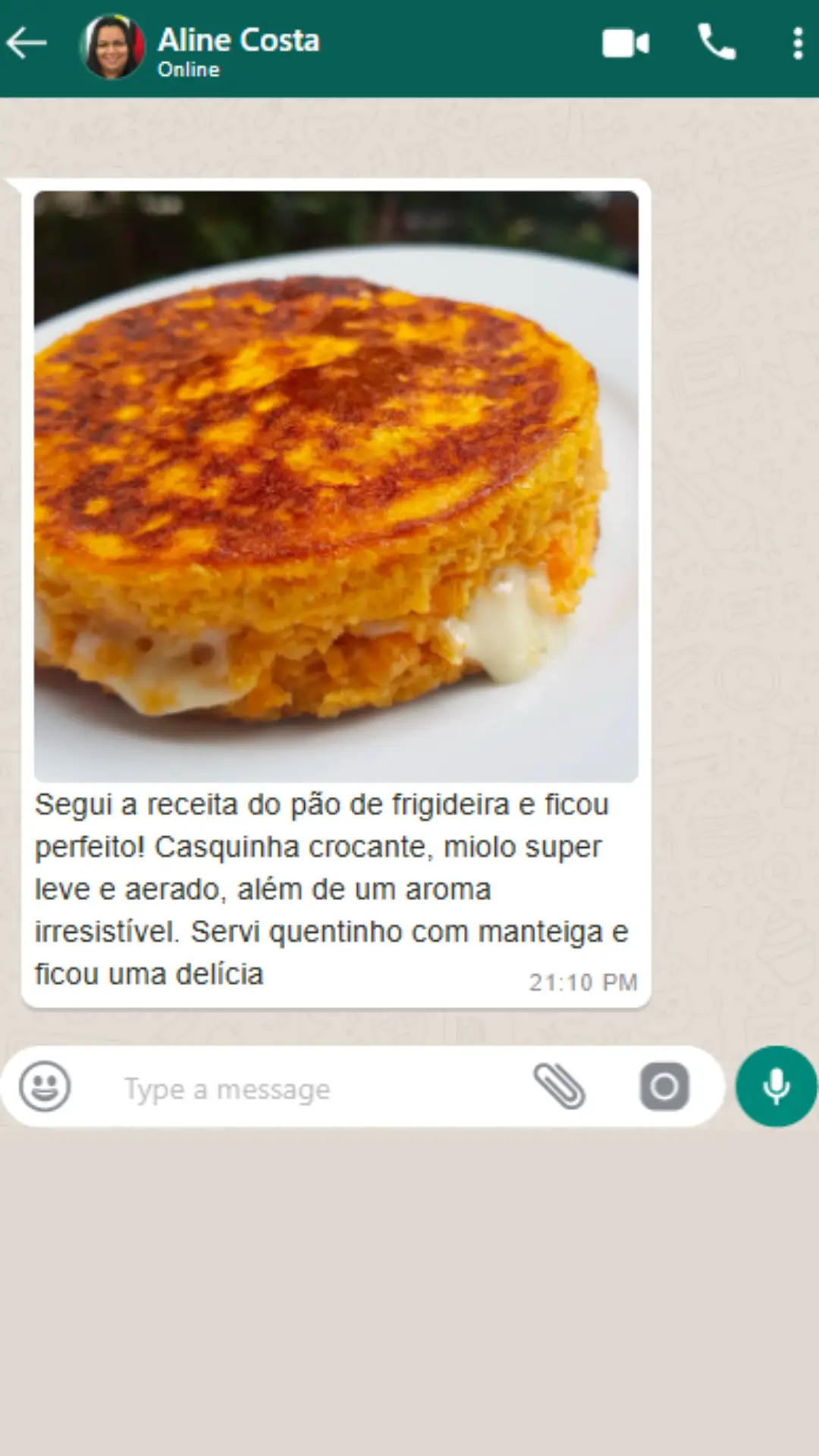Viewport: 819px width, 1456px height.
Task: Open the pão de frigideira photo
Action: (x=336, y=486)
